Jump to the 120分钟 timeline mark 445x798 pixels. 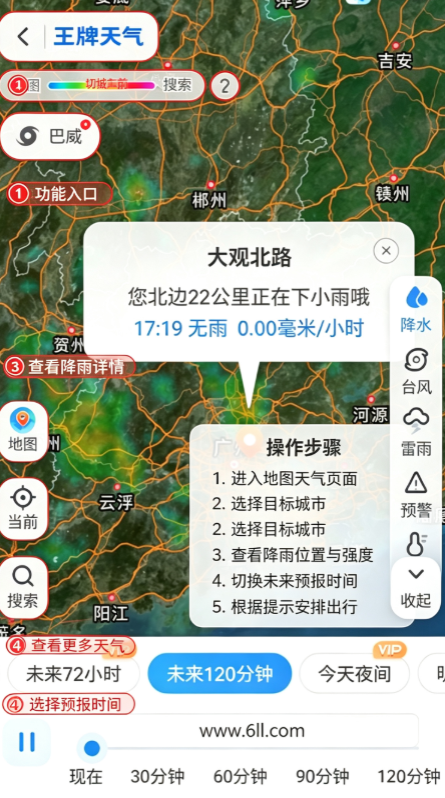(408, 777)
